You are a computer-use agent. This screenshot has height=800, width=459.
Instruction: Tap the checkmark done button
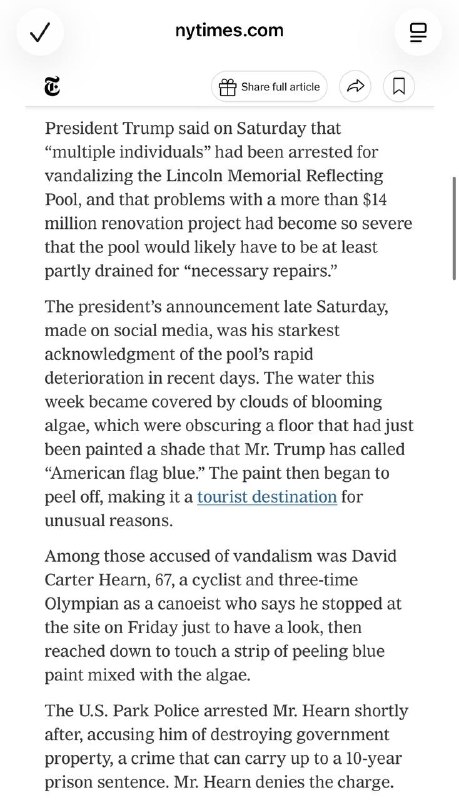[40, 33]
